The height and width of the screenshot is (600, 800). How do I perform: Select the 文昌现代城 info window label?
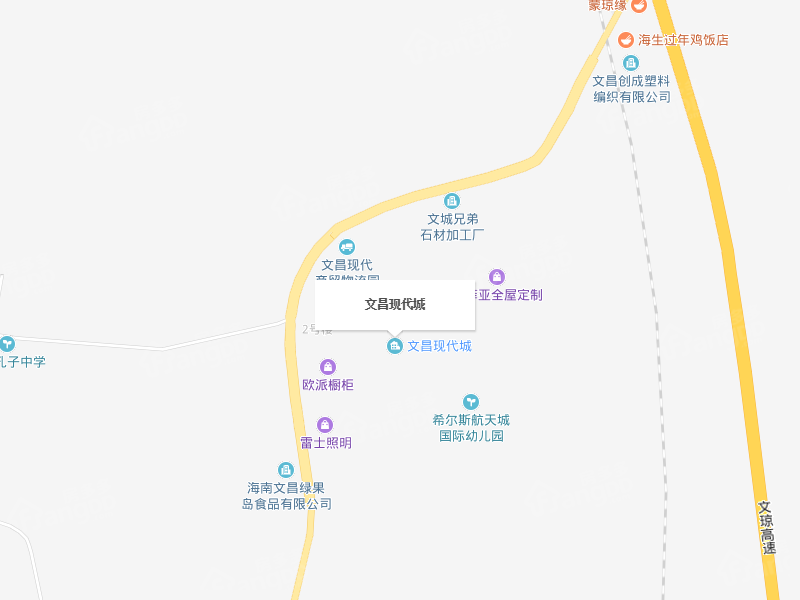pos(394,304)
